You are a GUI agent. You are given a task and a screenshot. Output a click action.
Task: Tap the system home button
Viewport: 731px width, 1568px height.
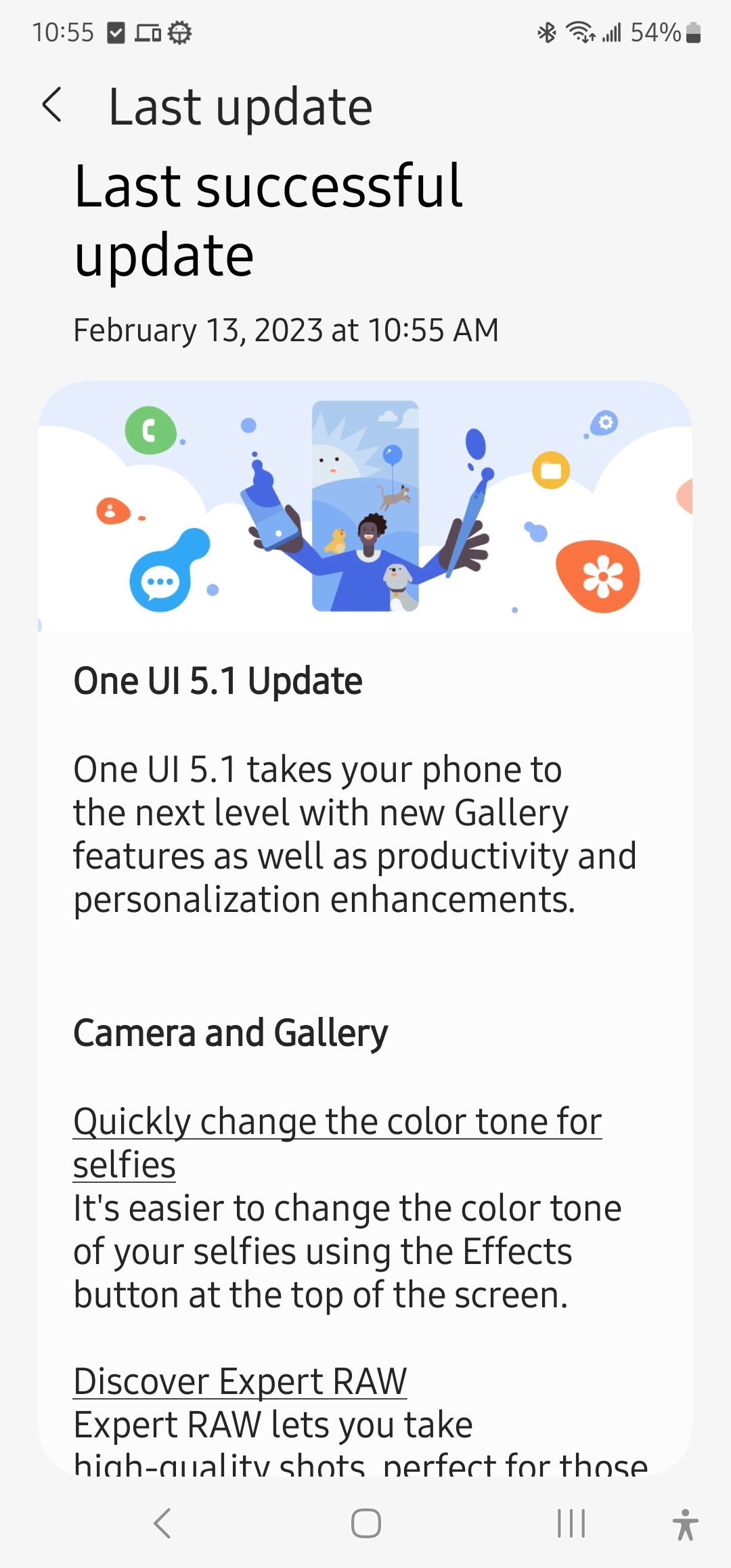365,1523
